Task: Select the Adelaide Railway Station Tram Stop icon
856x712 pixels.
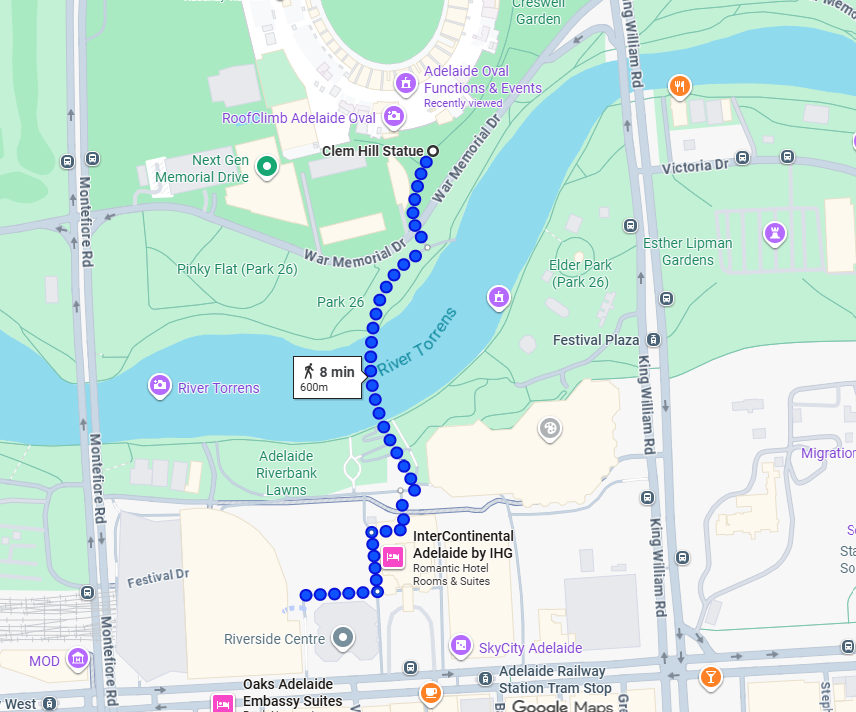Action: pyautogui.click(x=486, y=679)
